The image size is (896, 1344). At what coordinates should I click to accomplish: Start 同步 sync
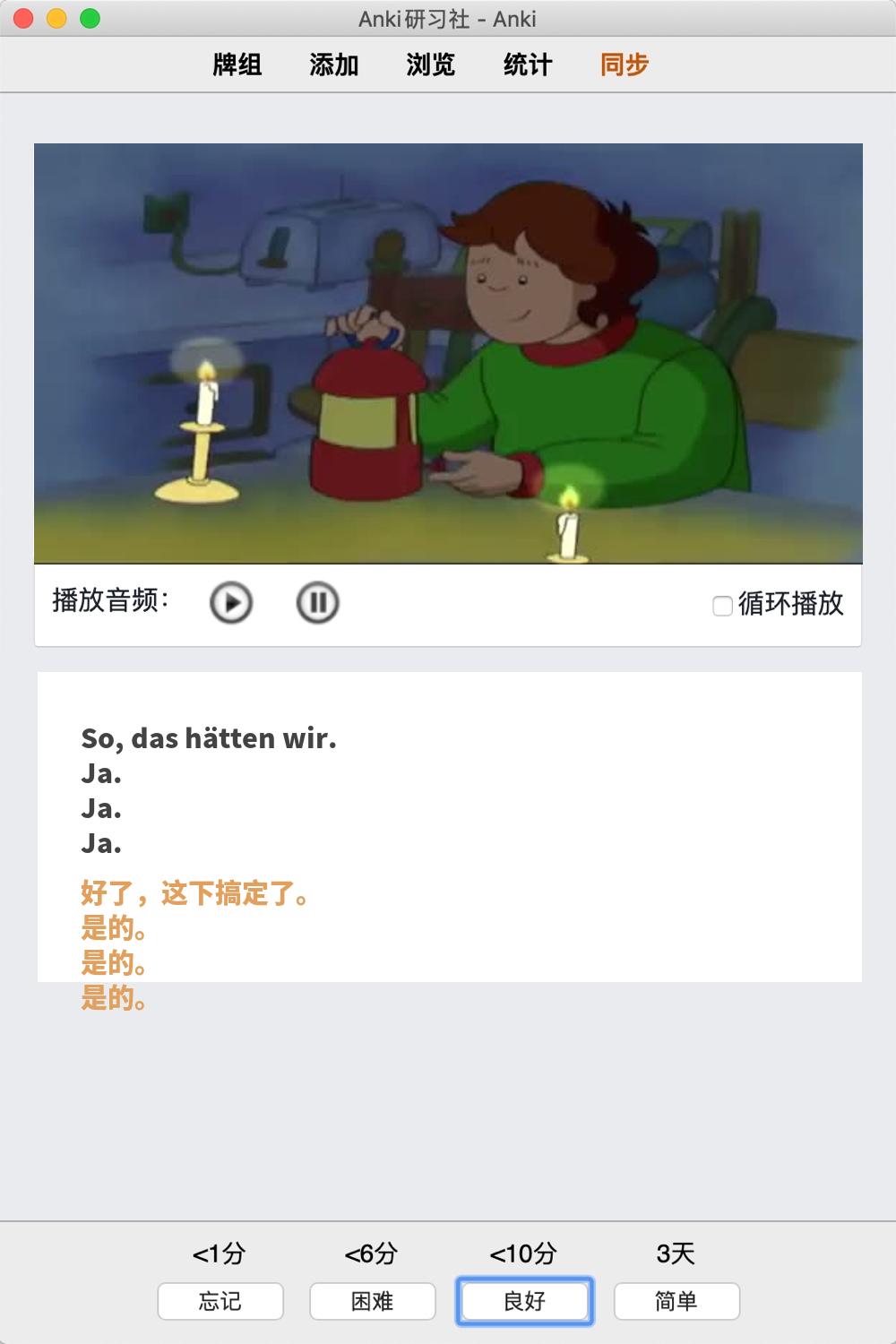(x=625, y=65)
